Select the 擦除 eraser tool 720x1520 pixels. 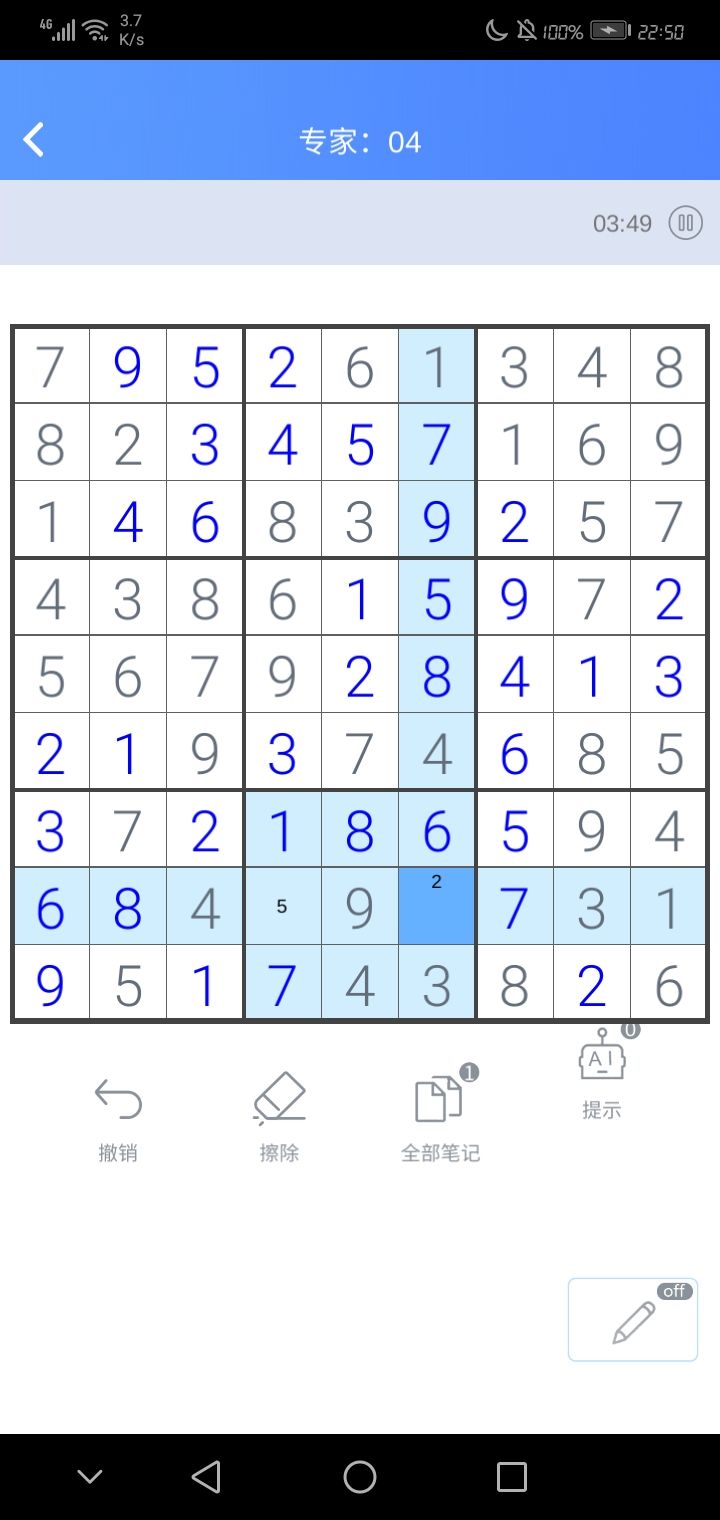coord(280,1119)
